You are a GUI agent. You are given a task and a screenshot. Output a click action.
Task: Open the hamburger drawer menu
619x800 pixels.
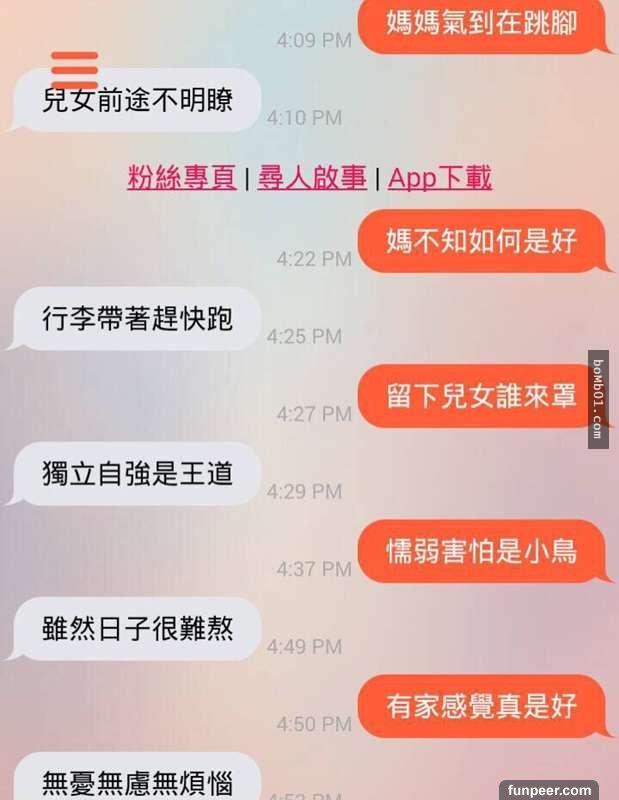(75, 68)
